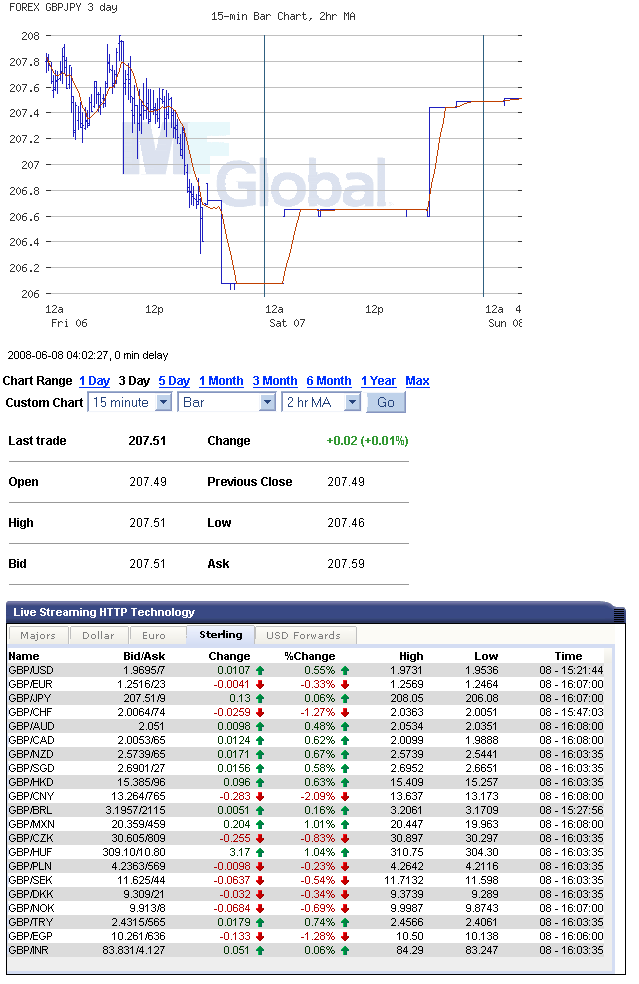
Task: Open the Dollar tab
Action: (98, 635)
